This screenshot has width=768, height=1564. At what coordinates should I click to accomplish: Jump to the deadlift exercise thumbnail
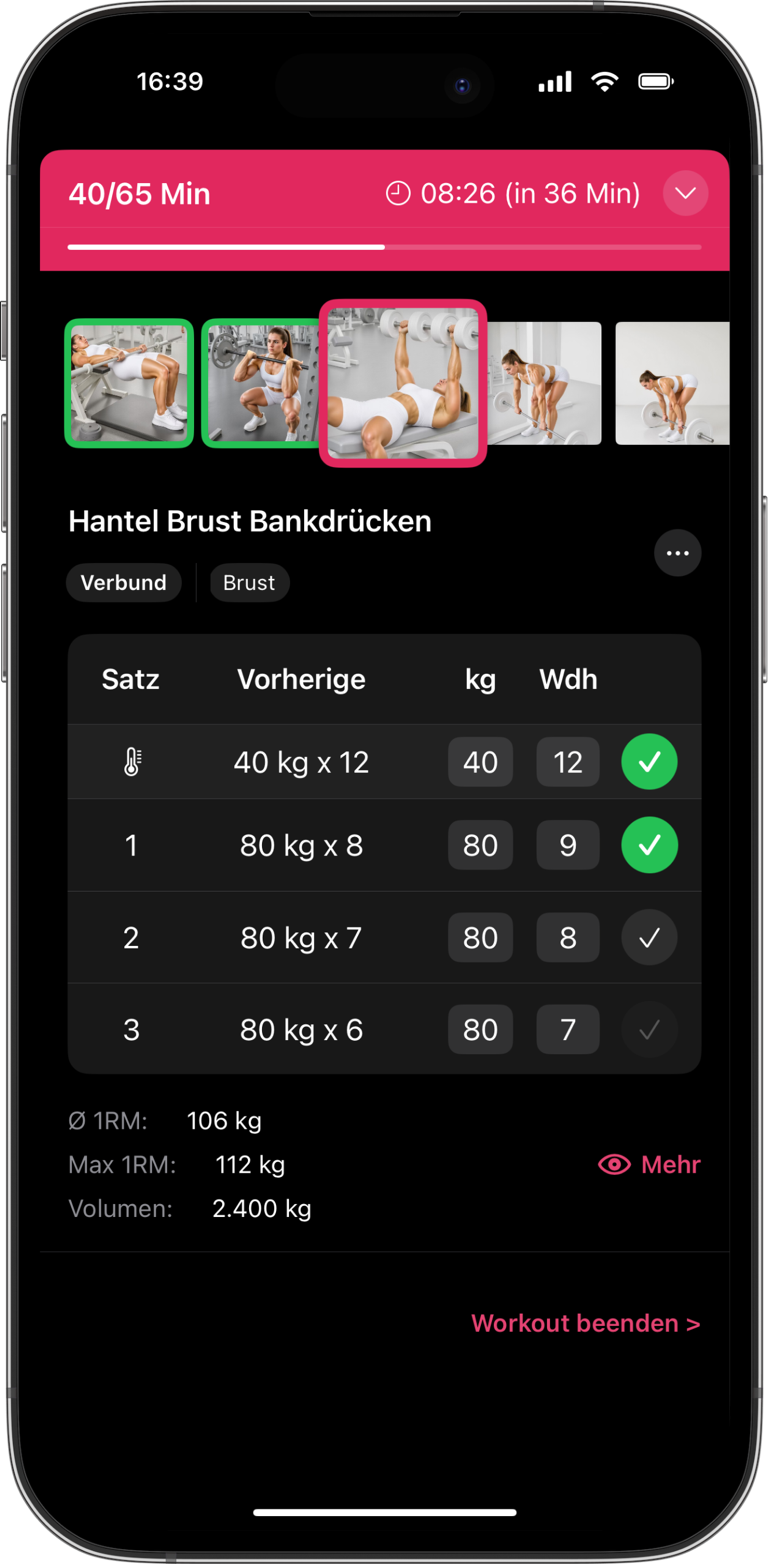[x=545, y=383]
